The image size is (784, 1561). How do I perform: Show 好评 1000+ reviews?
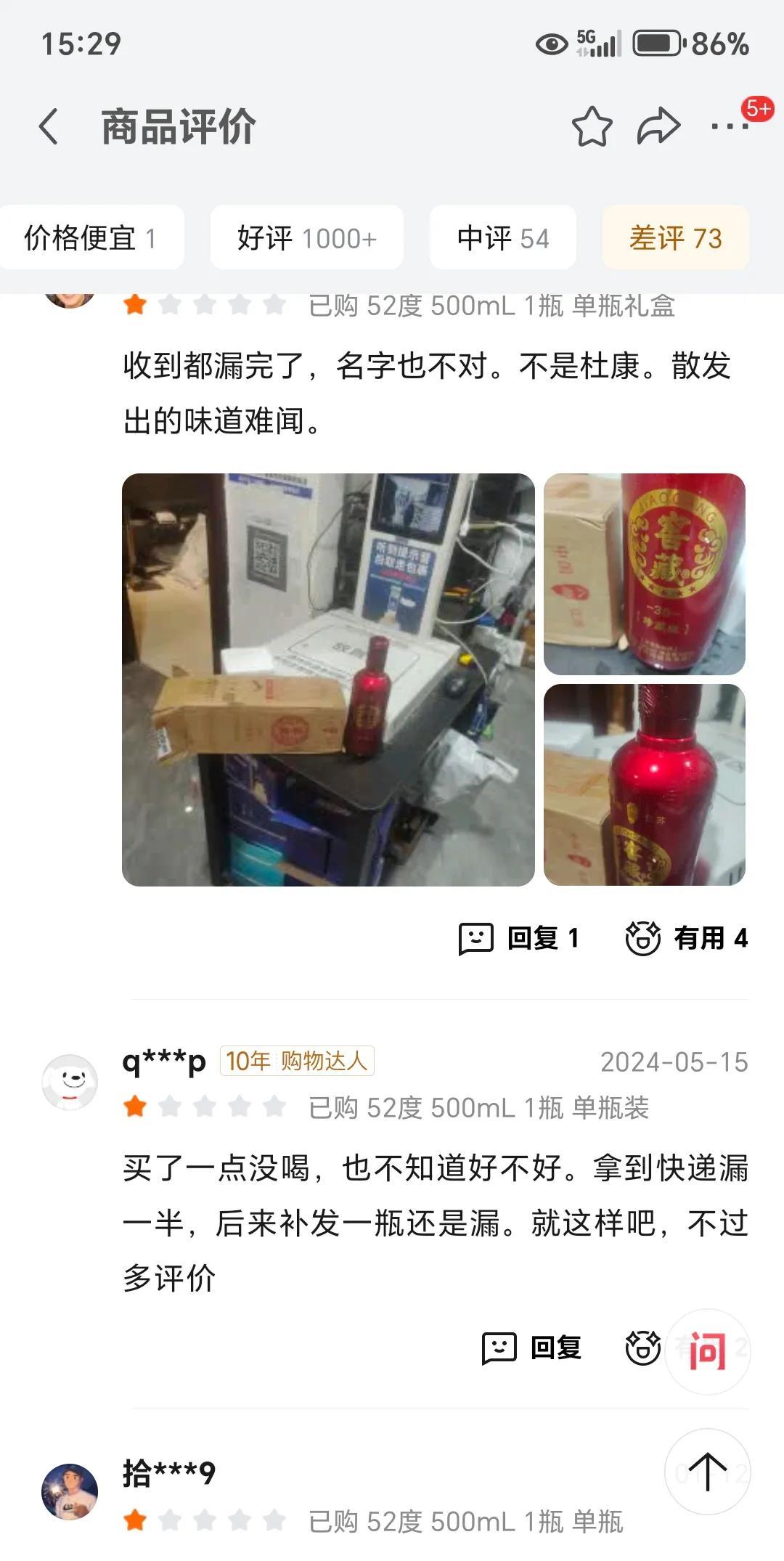click(307, 237)
